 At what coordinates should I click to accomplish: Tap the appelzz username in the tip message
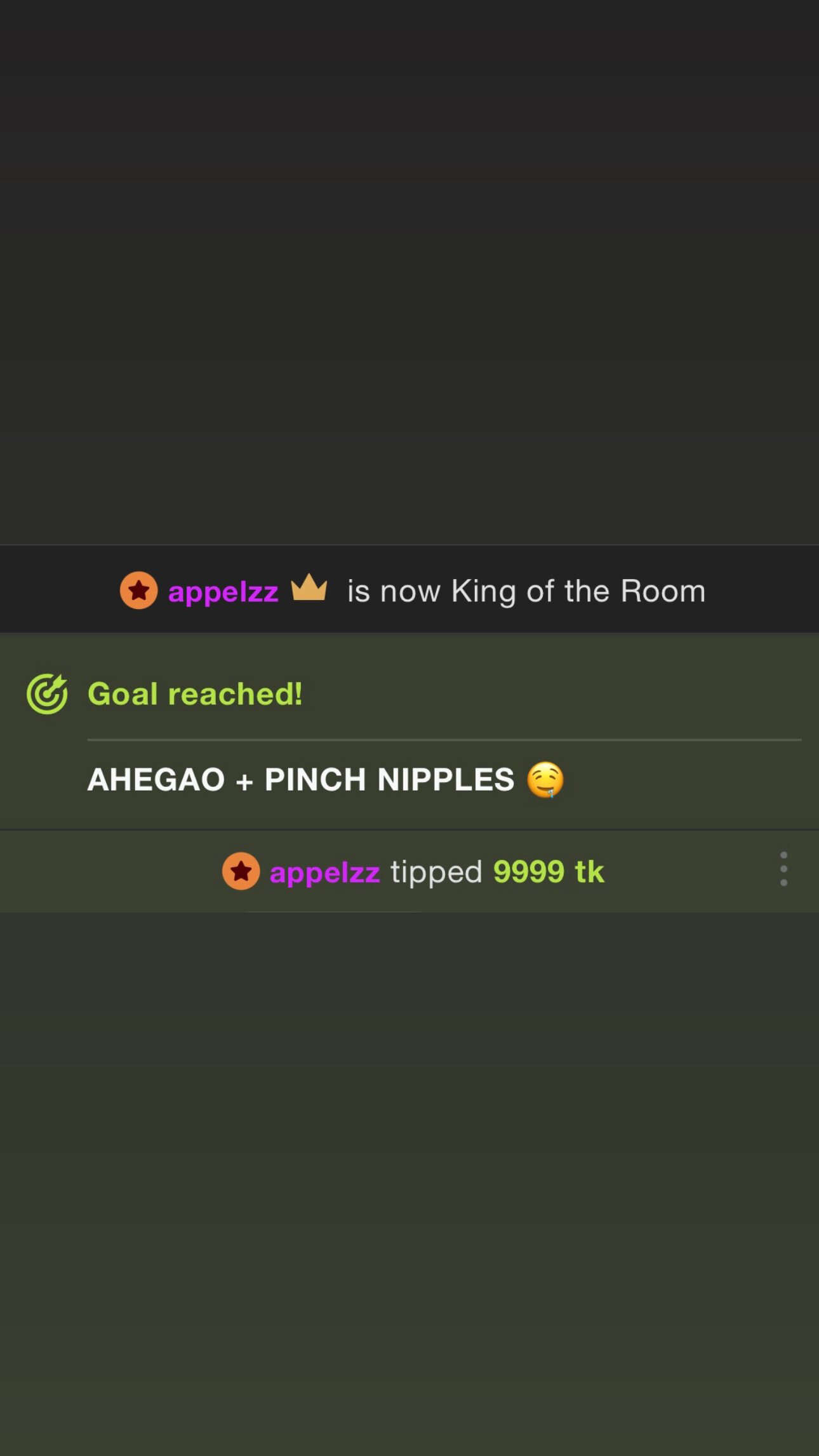click(x=324, y=872)
